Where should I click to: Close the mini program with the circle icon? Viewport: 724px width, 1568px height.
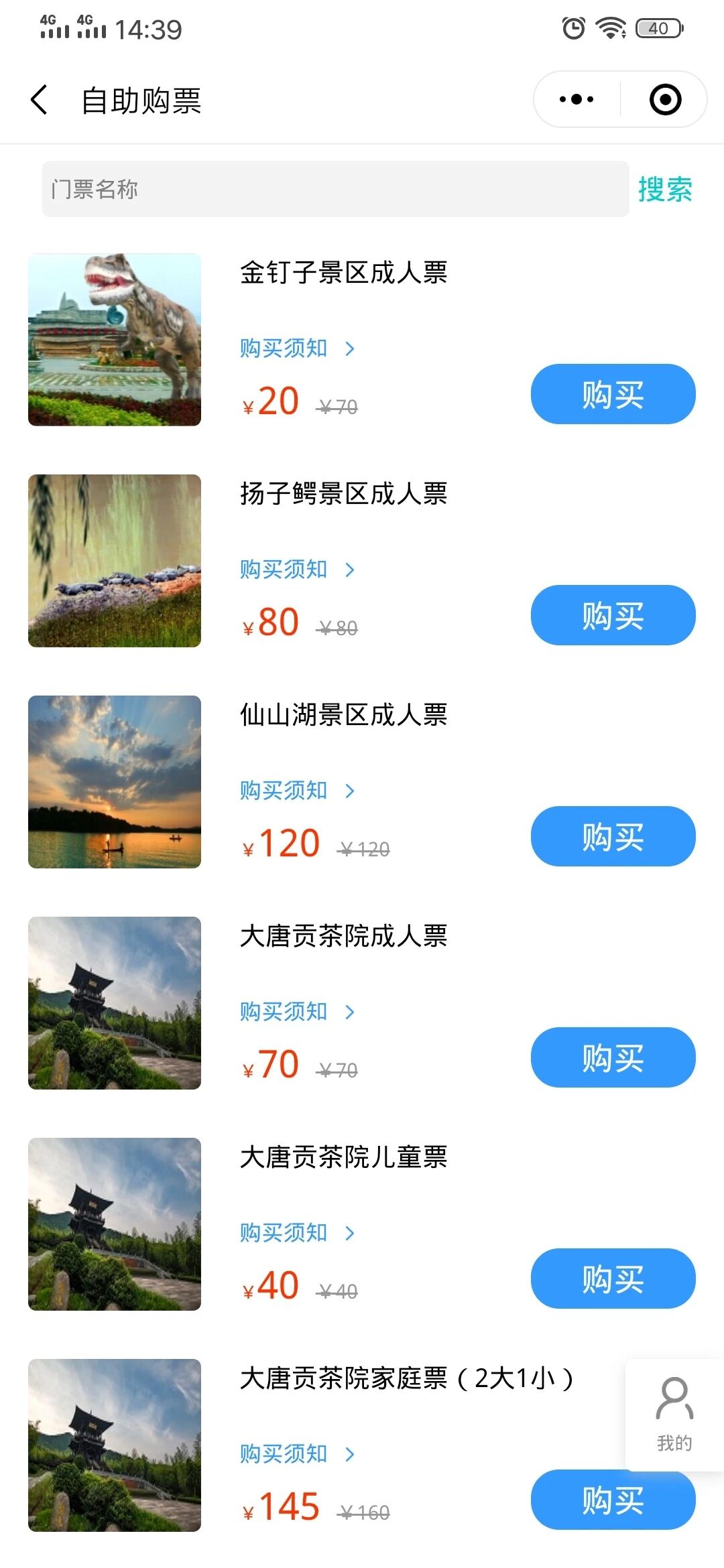coord(665,100)
